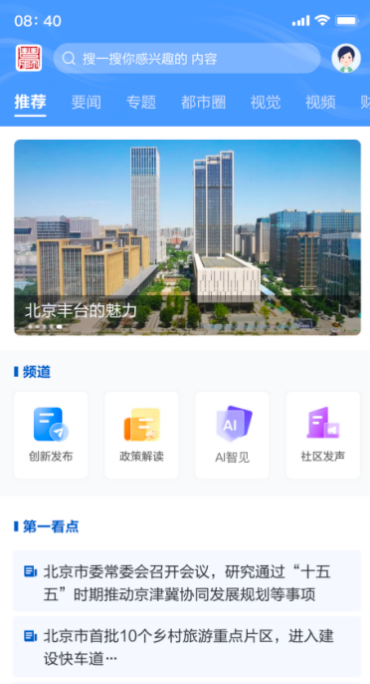370x684 pixels.
Task: Open the AI智见 channel
Action: [232, 435]
